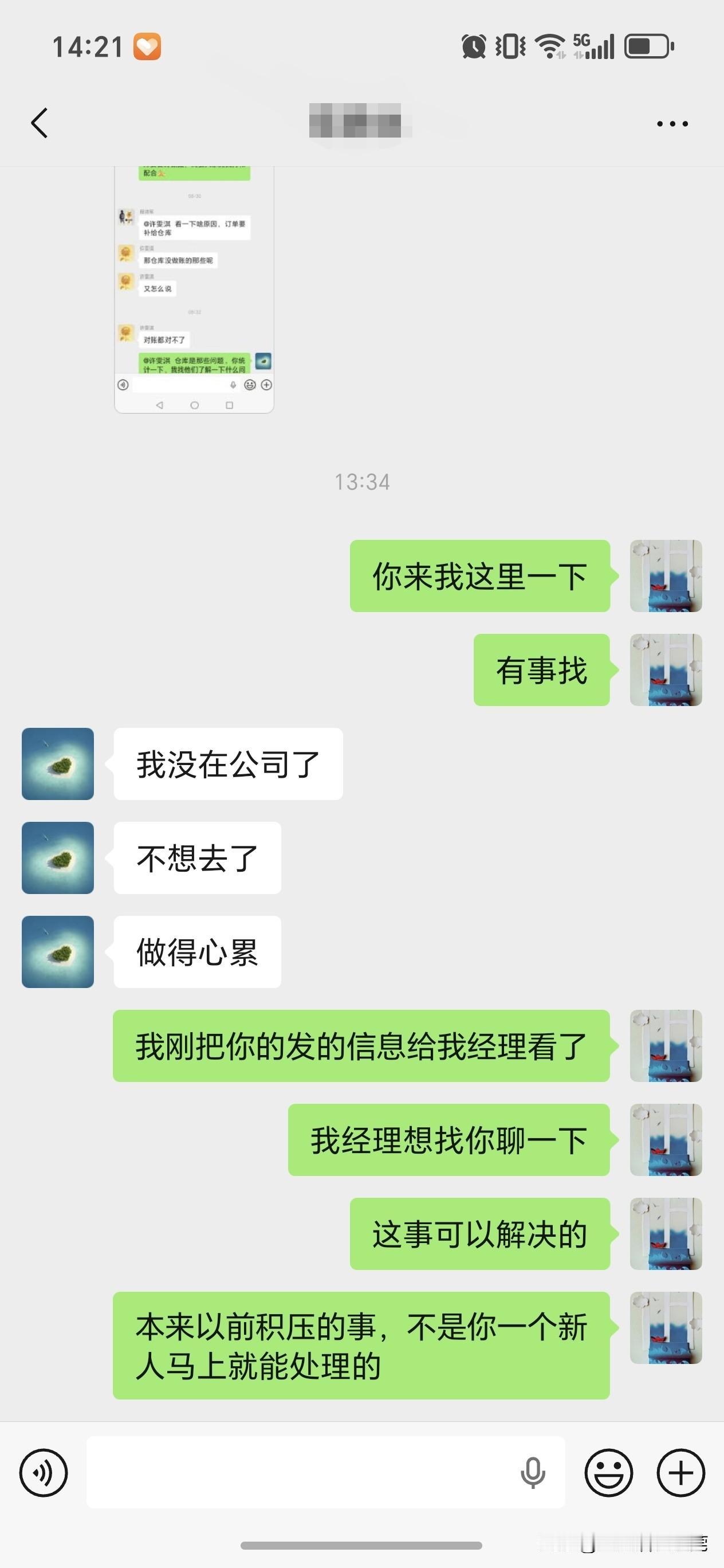724x1568 pixels.
Task: Click the message input field
Action: click(x=304, y=1473)
